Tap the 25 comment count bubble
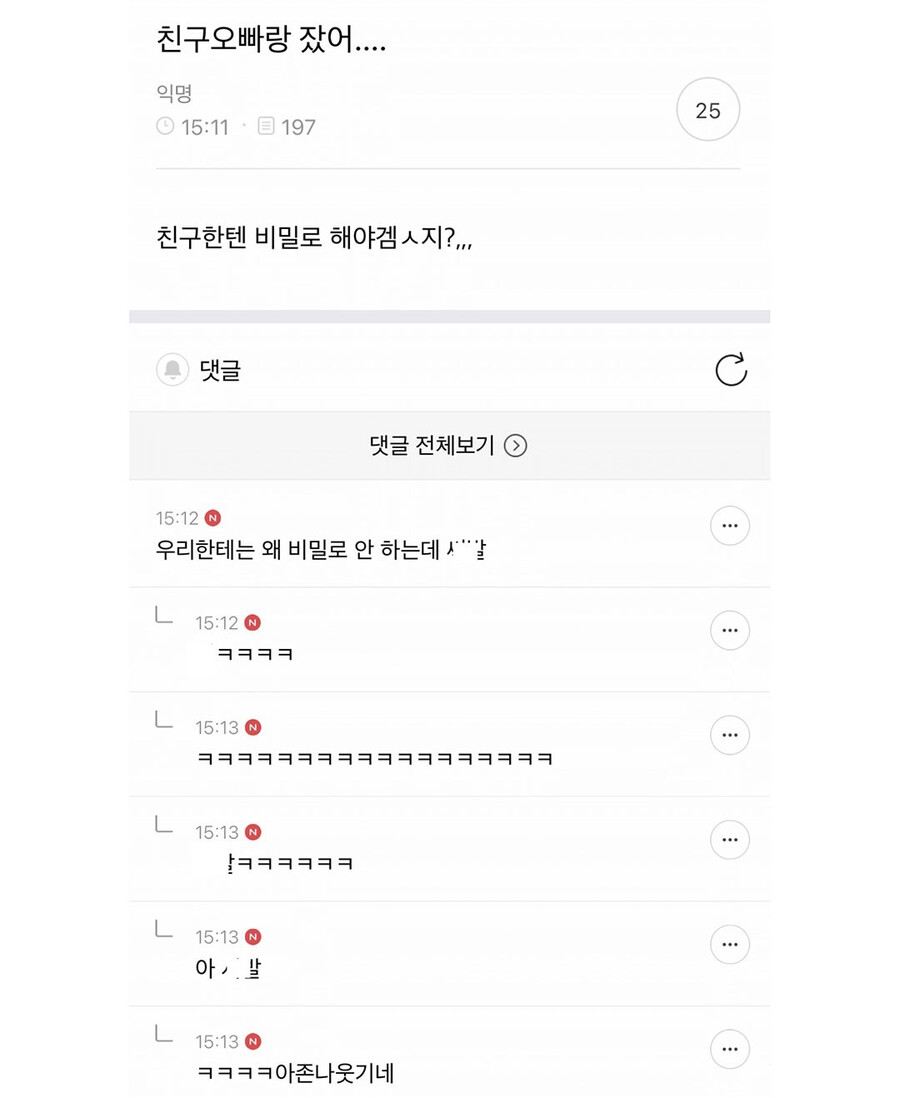Image resolution: width=900 pixels, height=1098 pixels. click(x=708, y=111)
